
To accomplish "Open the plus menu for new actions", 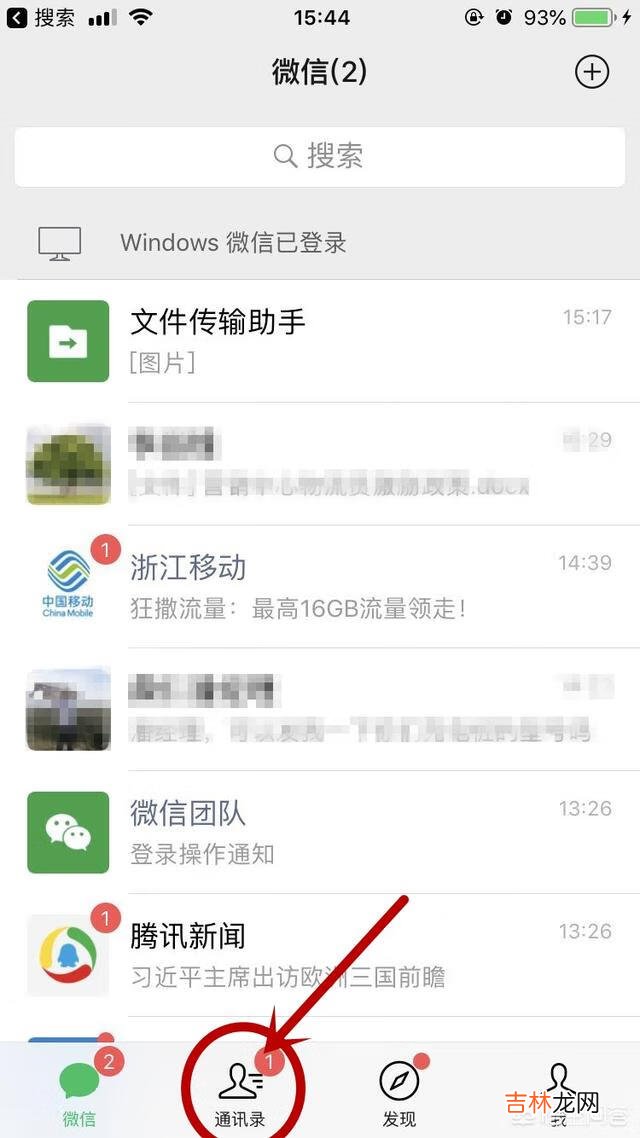I will (592, 72).
